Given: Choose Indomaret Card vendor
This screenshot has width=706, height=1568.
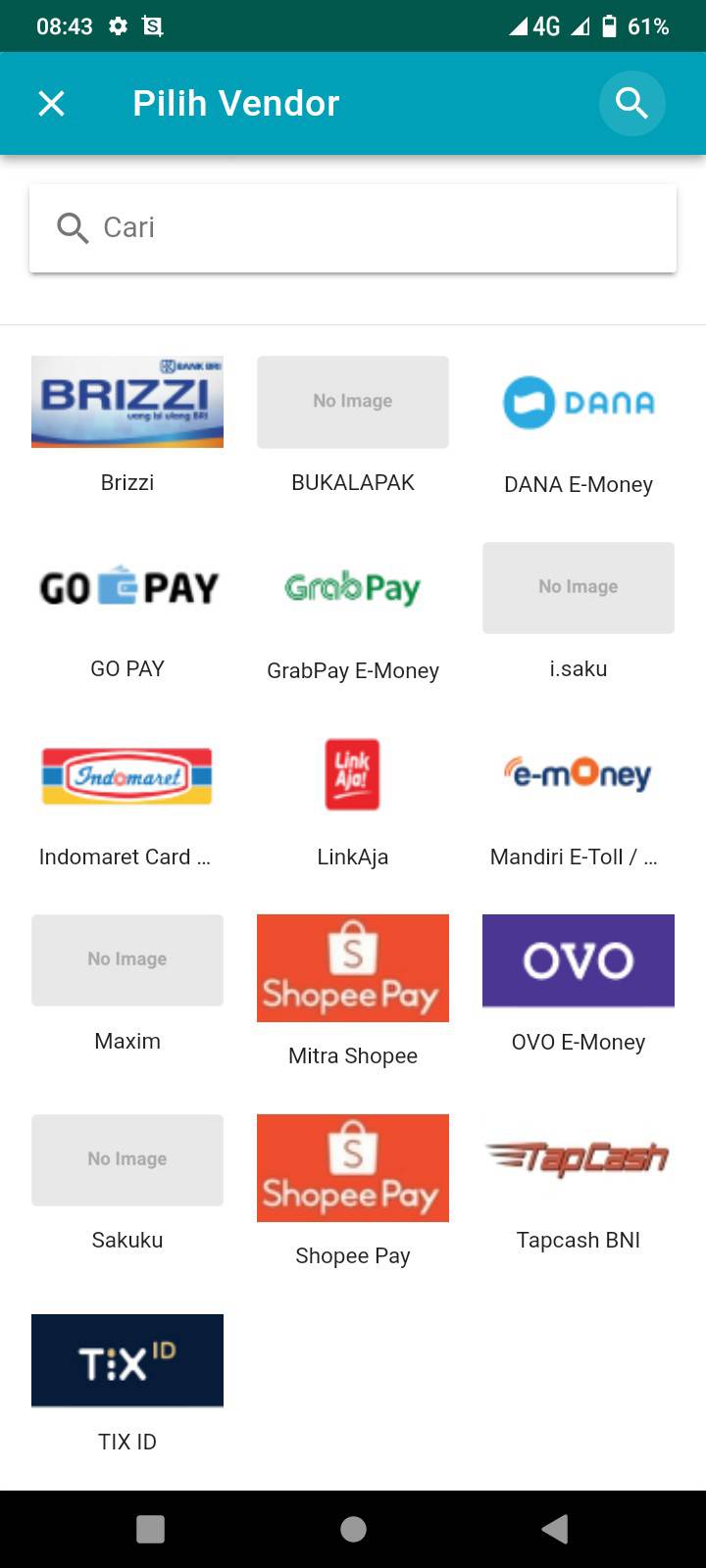Looking at the screenshot, I should [127, 799].
